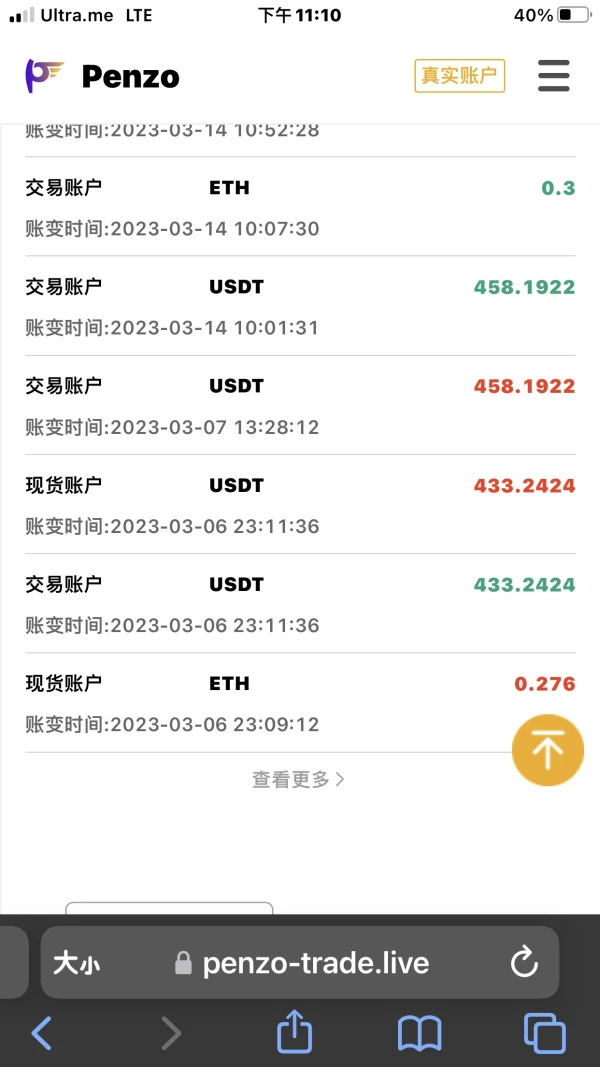
Task: Tap the 真实账户 account badge
Action: (x=459, y=76)
